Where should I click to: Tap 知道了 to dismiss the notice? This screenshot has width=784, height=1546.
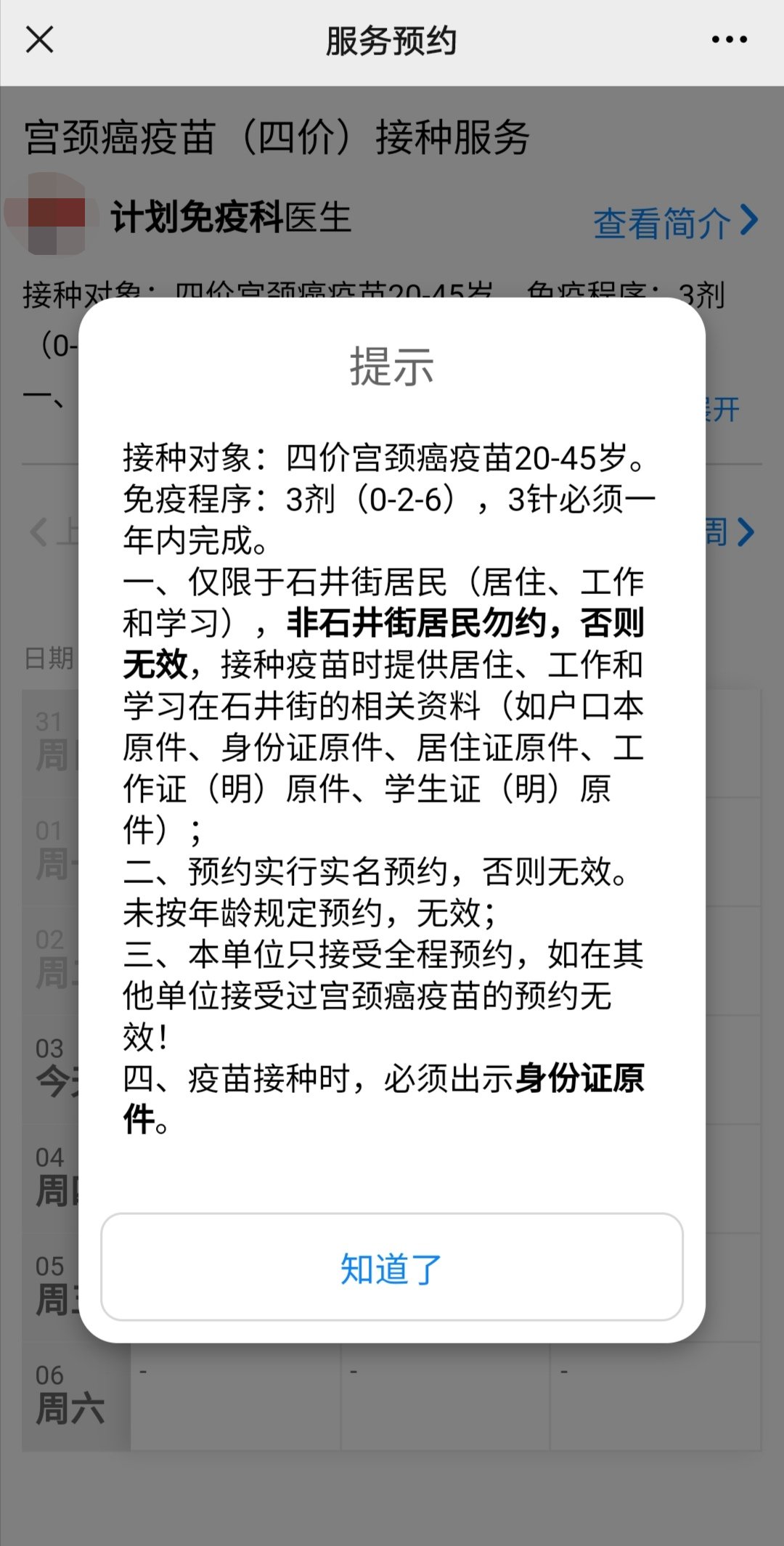click(x=392, y=1268)
